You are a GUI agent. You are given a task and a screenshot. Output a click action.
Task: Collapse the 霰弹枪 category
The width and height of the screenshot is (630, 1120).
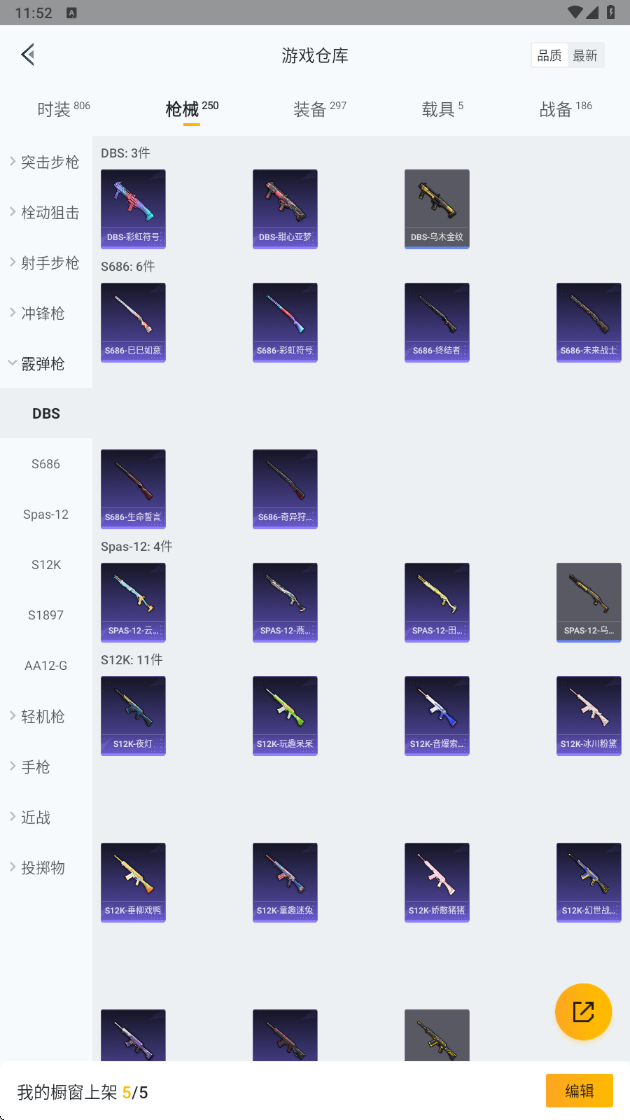point(46,363)
